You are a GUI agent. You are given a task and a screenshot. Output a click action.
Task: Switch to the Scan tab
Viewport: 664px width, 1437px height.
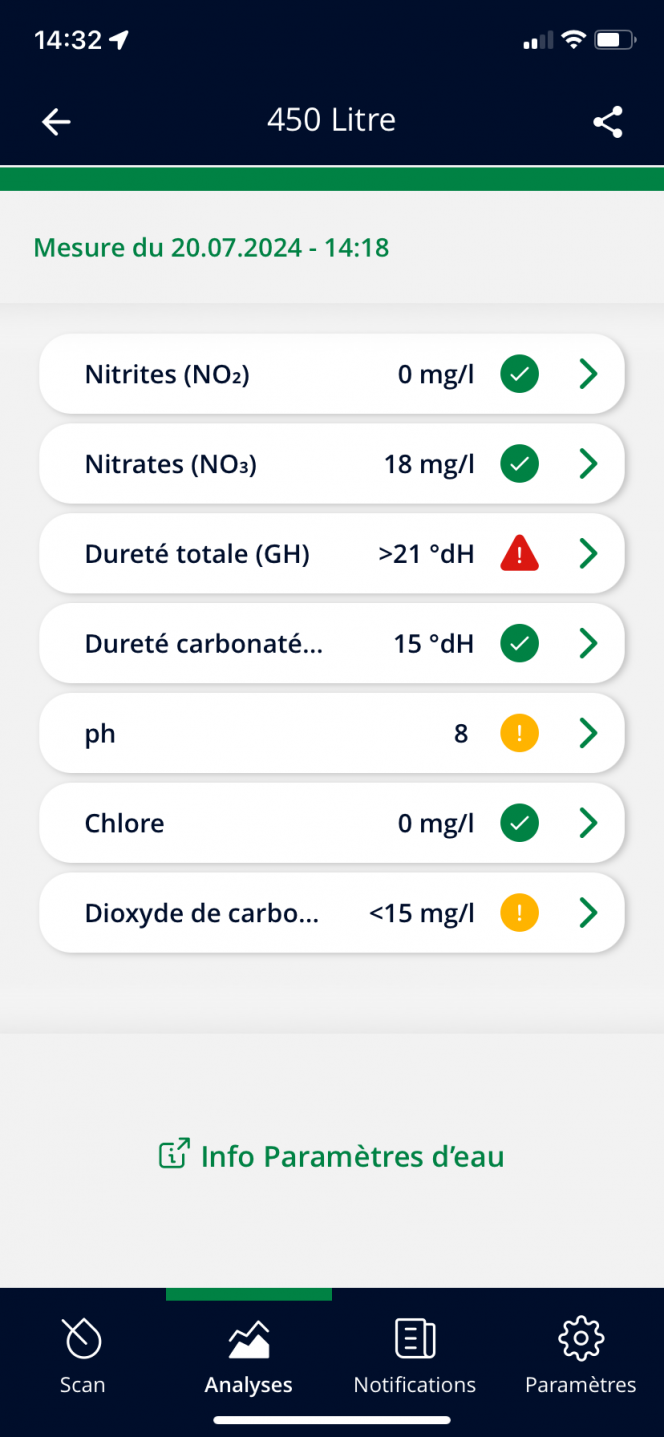coord(82,1356)
